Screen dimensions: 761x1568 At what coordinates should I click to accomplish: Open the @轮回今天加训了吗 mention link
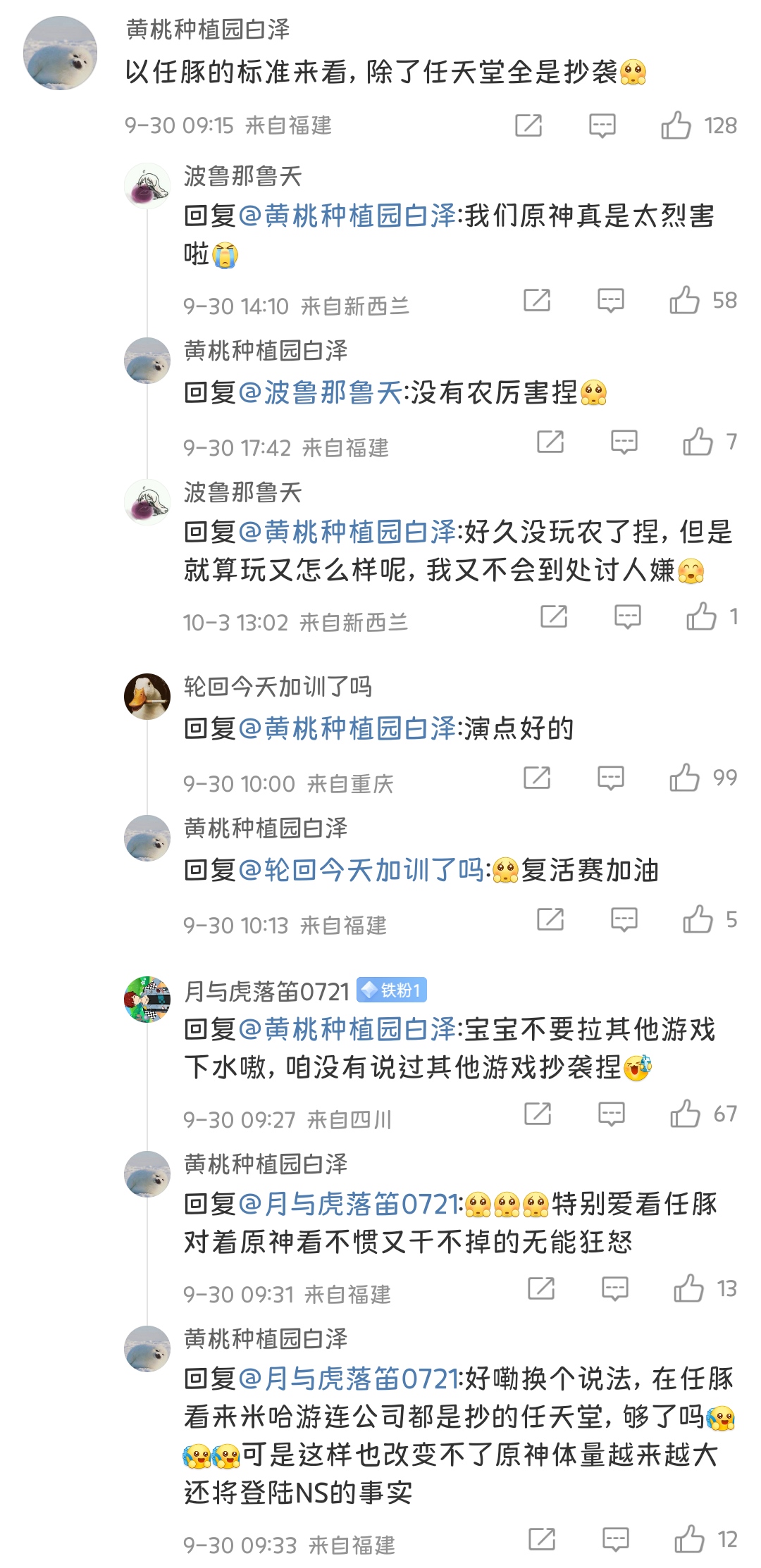pyautogui.click(x=362, y=871)
